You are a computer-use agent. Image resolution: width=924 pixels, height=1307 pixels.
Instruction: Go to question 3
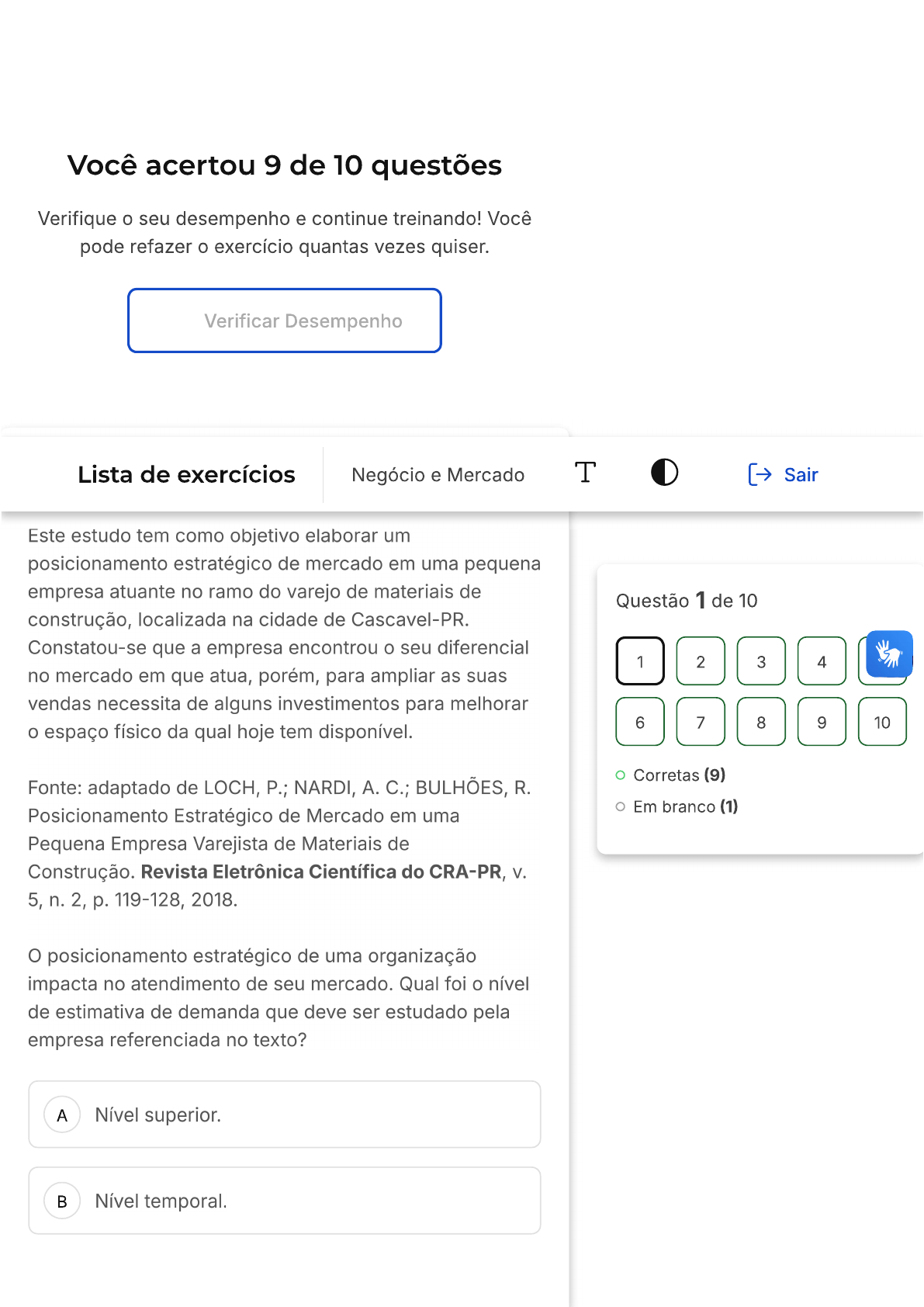(761, 661)
